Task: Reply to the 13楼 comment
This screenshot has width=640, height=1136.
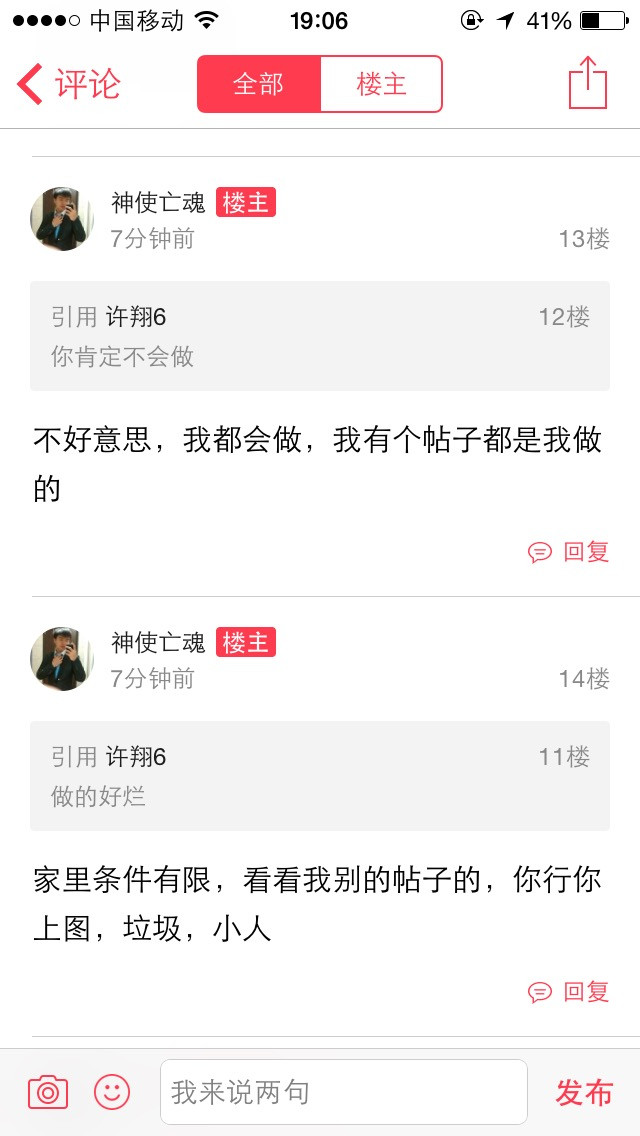Action: 569,552
